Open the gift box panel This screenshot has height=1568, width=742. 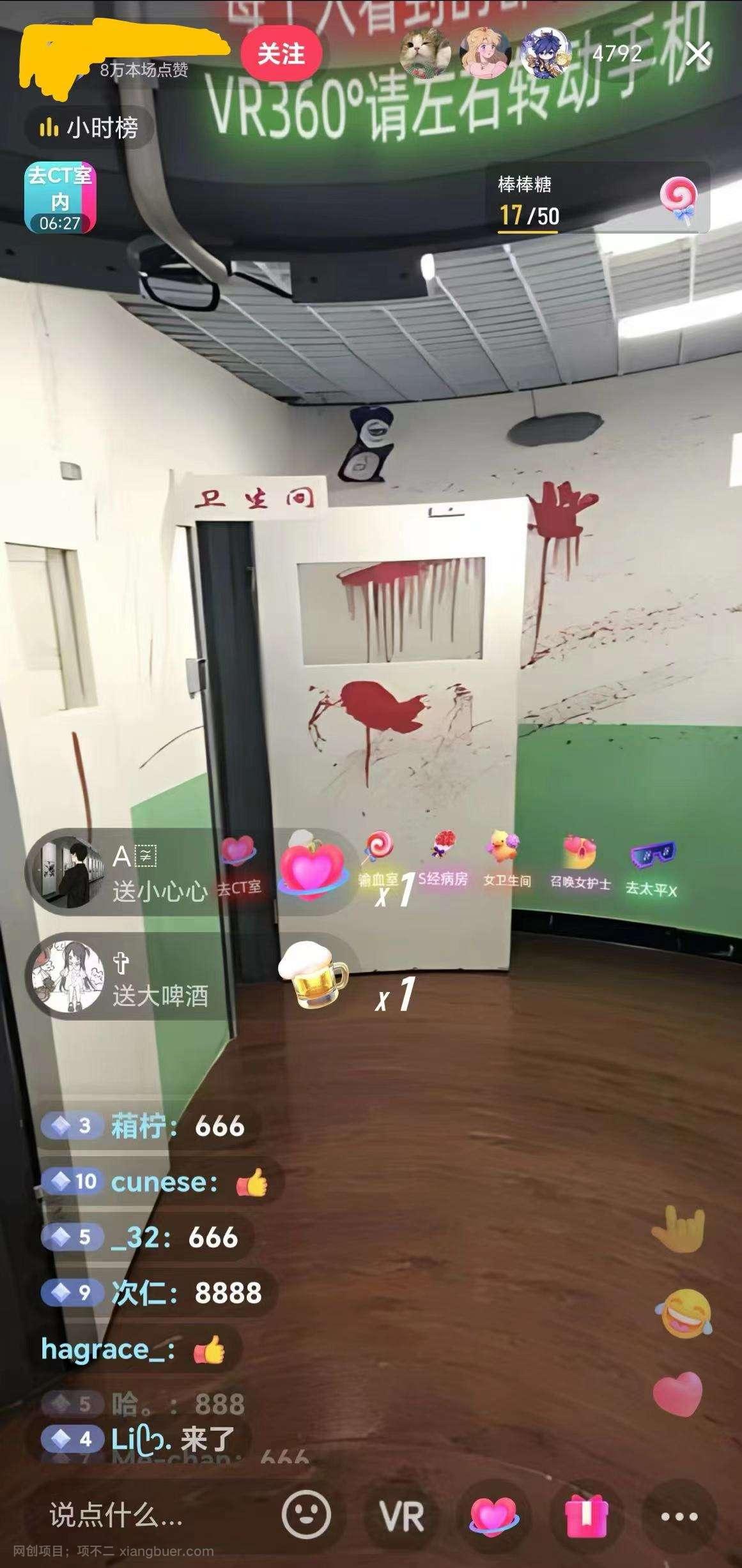tap(586, 1516)
